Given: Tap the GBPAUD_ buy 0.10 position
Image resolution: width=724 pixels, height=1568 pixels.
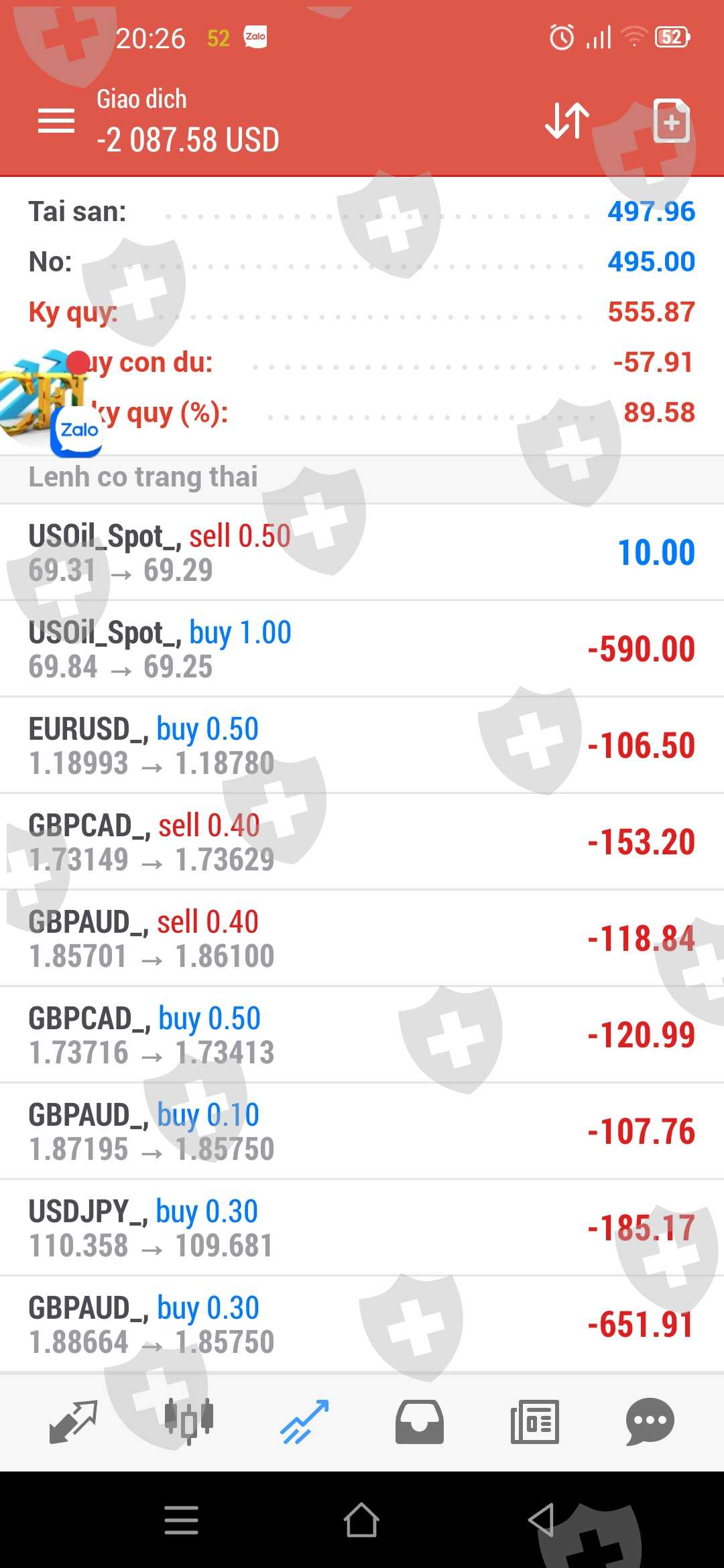Looking at the screenshot, I should (362, 1131).
